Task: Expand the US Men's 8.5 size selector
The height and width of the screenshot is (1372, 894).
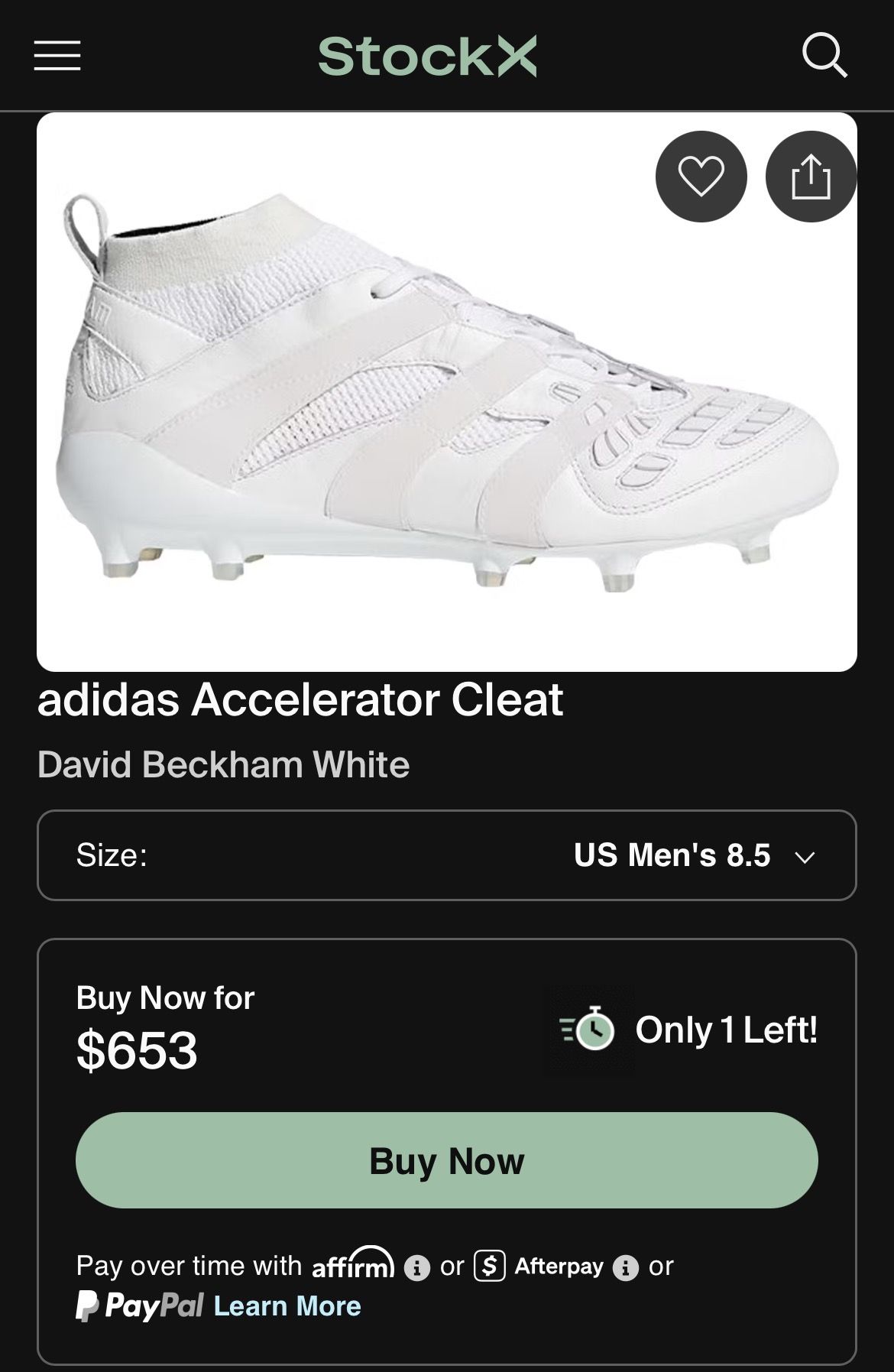Action: pos(447,855)
